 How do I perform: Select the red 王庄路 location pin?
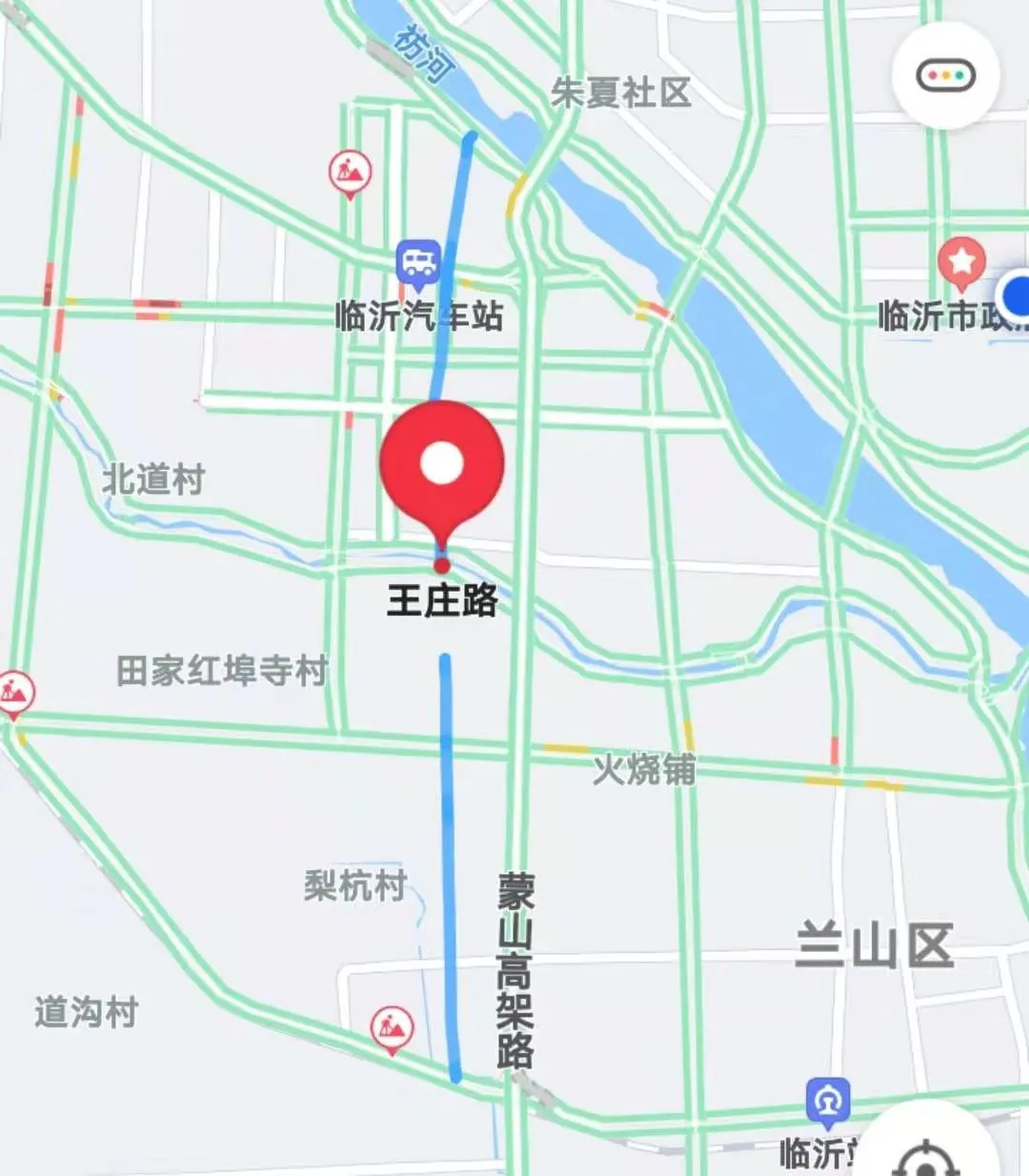click(442, 467)
